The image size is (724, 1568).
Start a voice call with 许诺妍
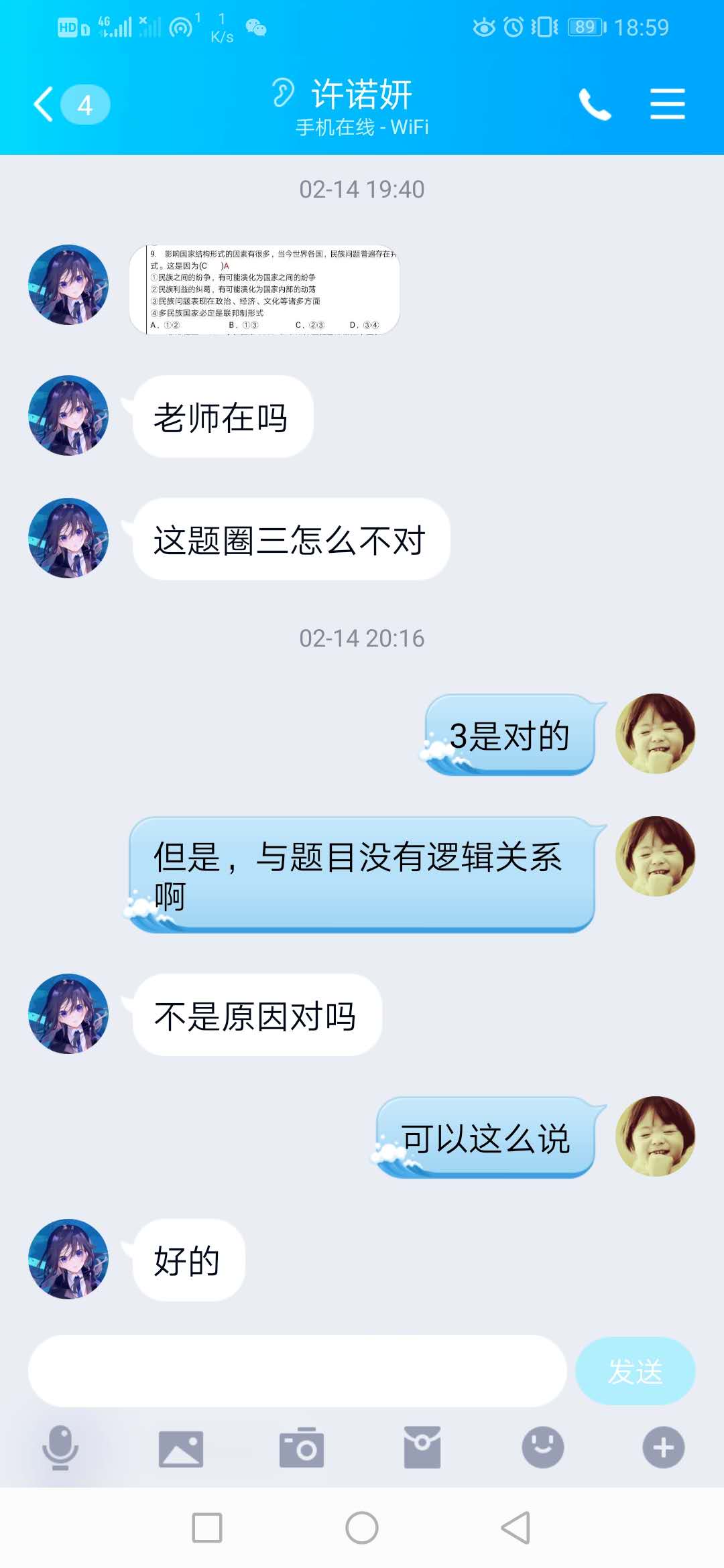tap(594, 105)
